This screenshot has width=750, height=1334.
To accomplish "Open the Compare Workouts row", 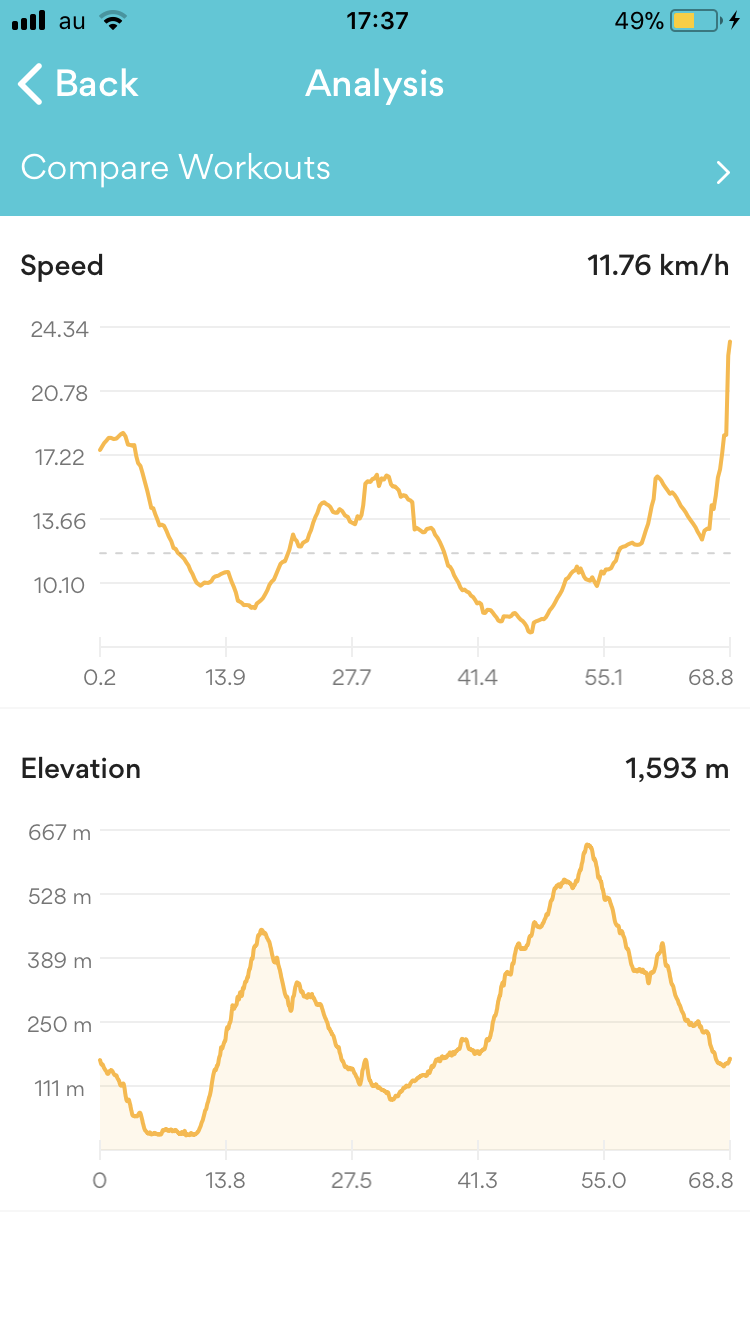I will (x=375, y=168).
